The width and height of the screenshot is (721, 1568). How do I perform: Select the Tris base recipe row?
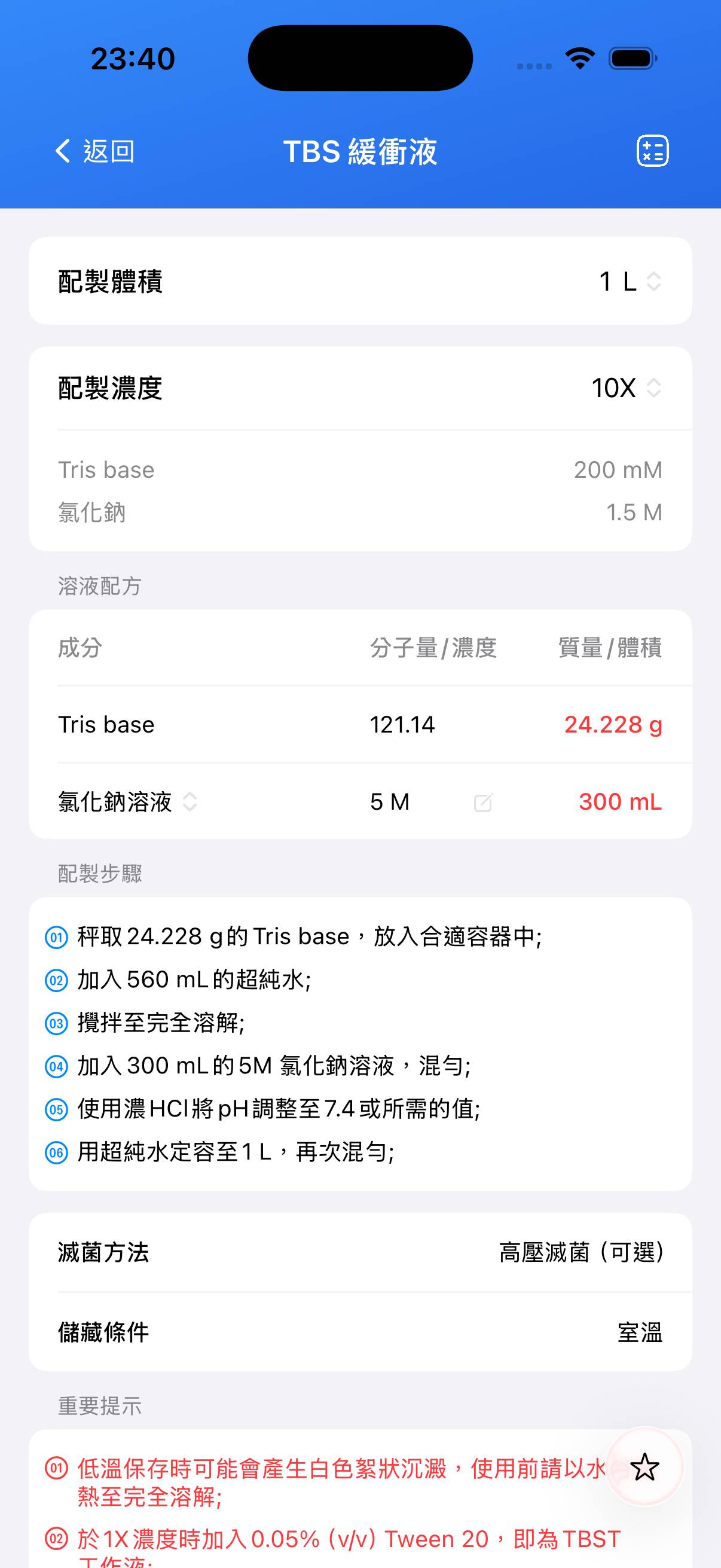106,724
